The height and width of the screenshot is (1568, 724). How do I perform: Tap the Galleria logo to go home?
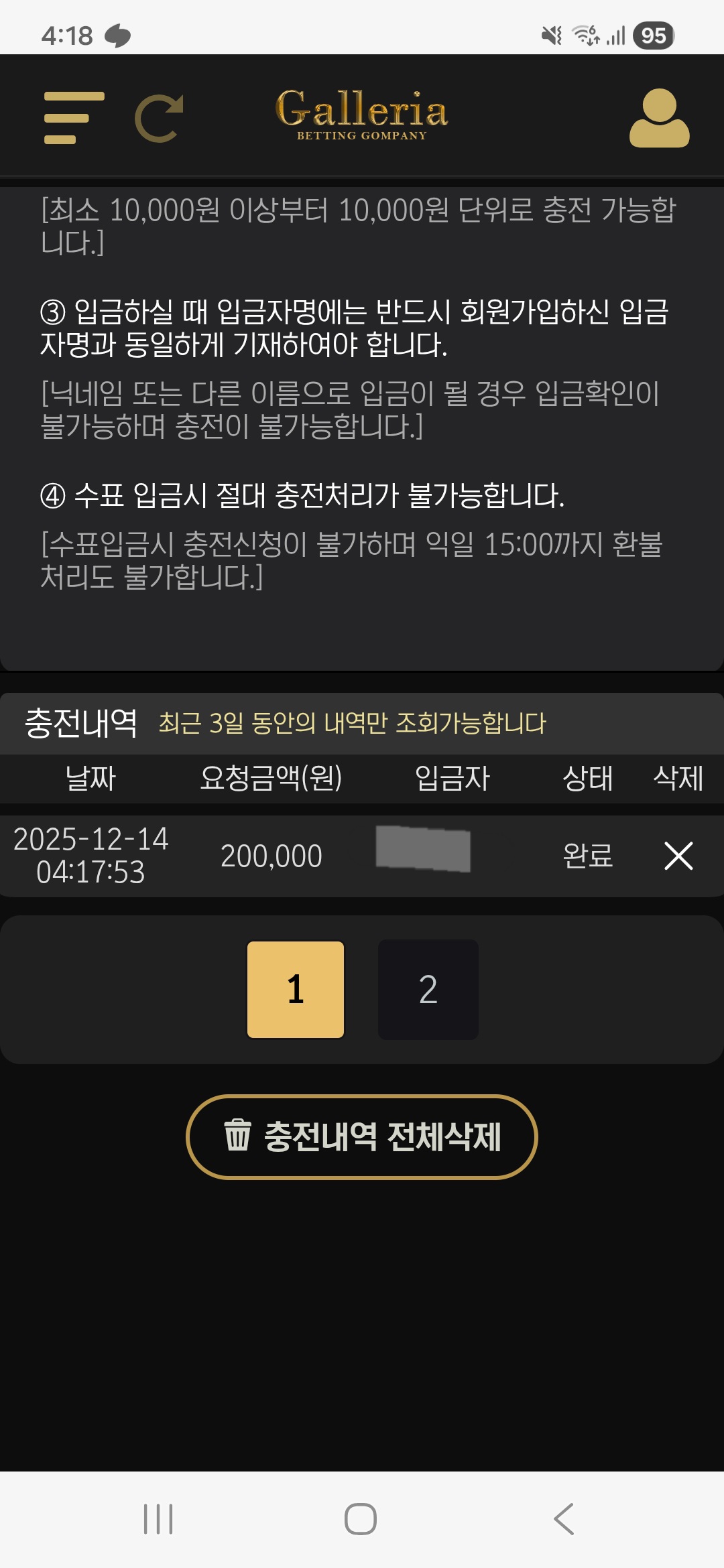[x=361, y=115]
